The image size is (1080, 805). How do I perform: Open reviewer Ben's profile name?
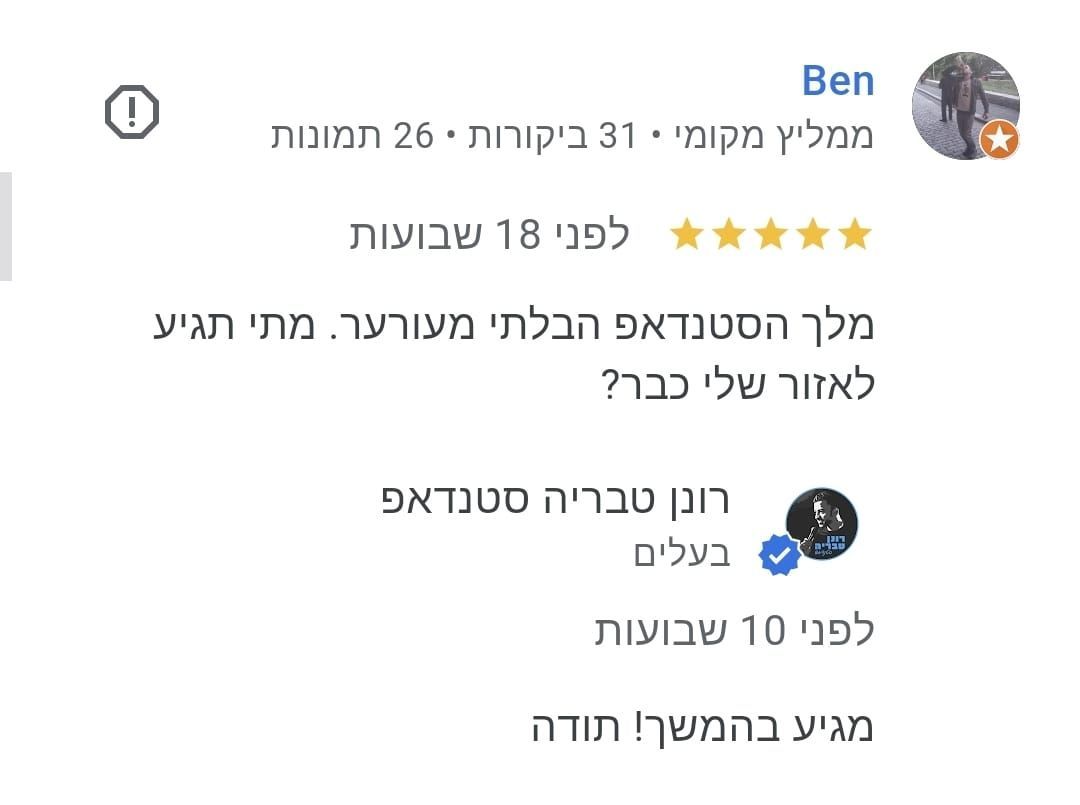(838, 82)
